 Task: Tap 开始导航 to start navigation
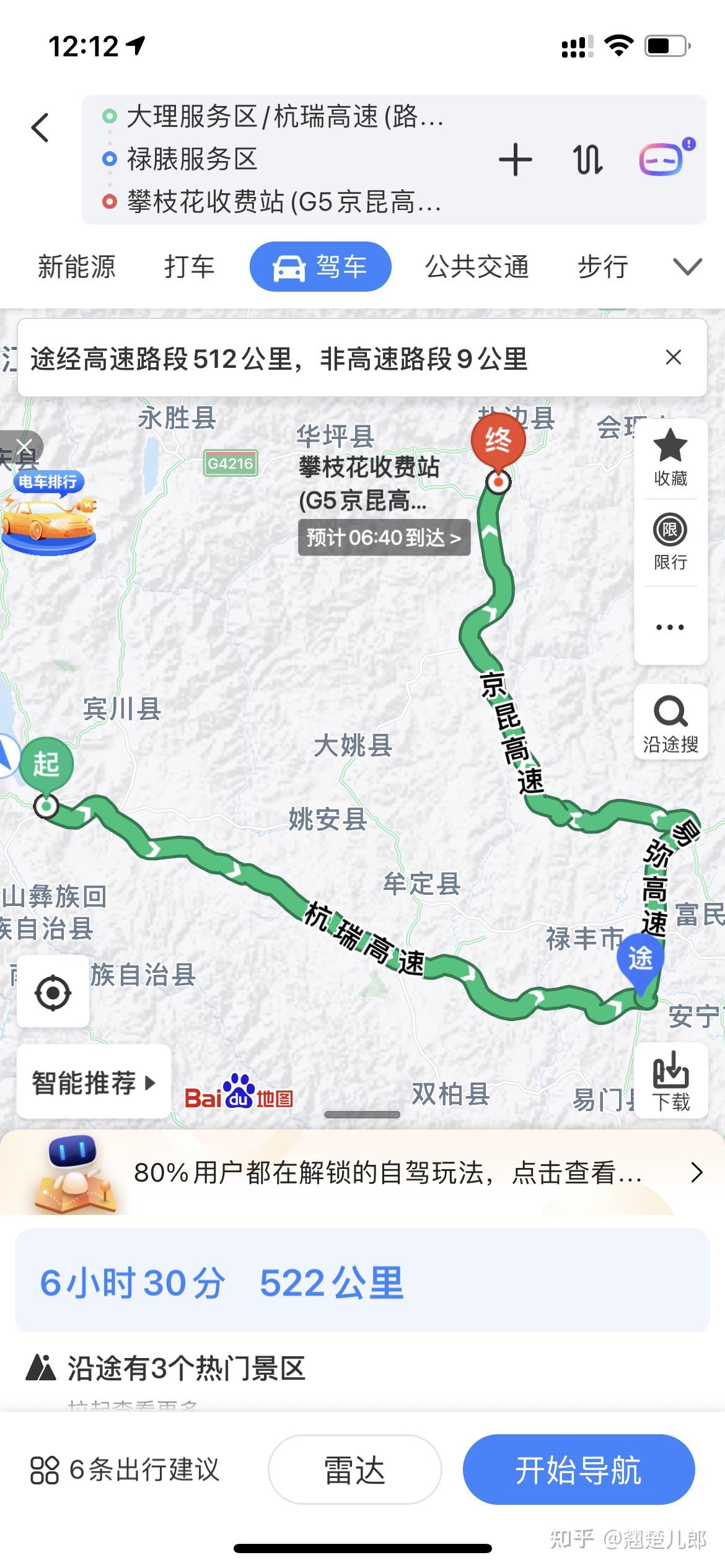tap(579, 1470)
